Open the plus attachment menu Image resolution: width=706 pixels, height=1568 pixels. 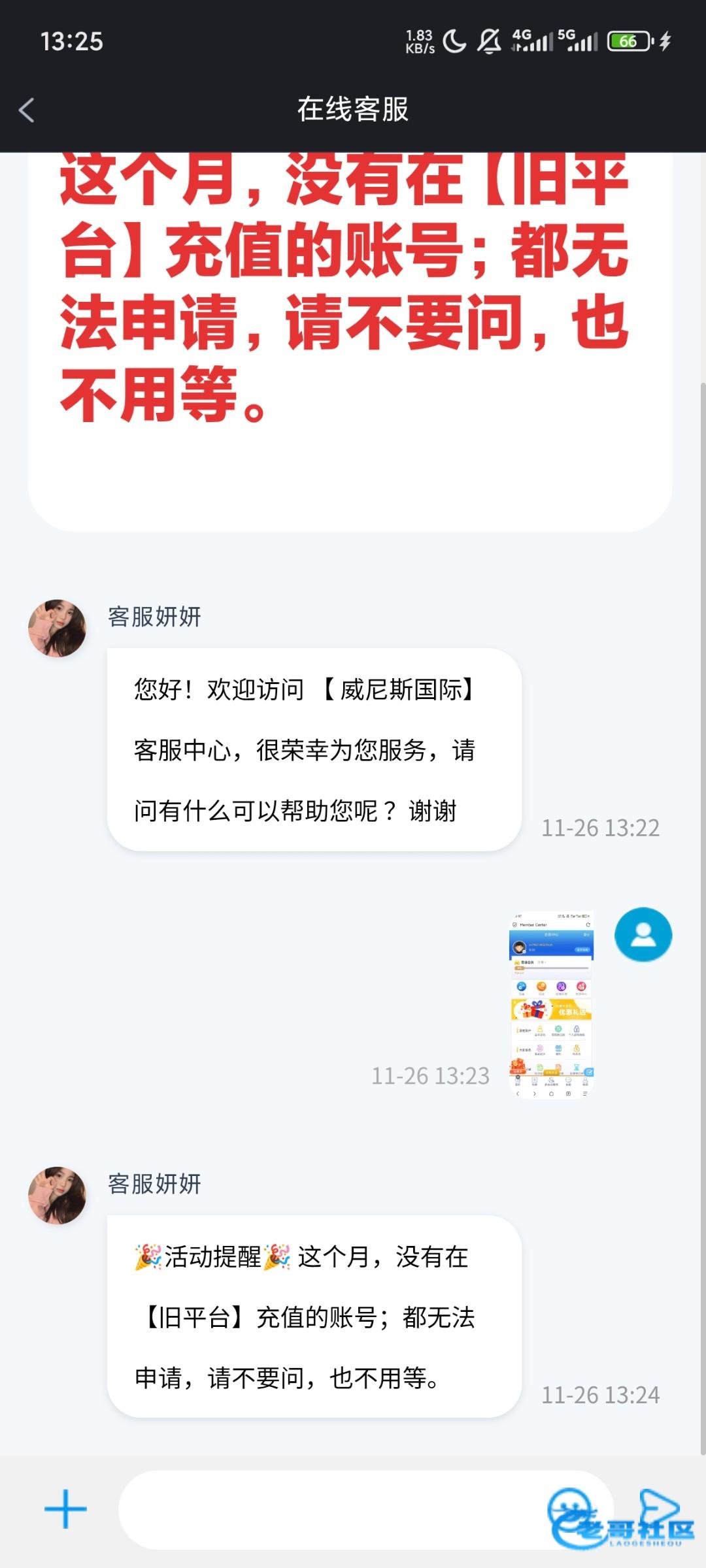65,1509
